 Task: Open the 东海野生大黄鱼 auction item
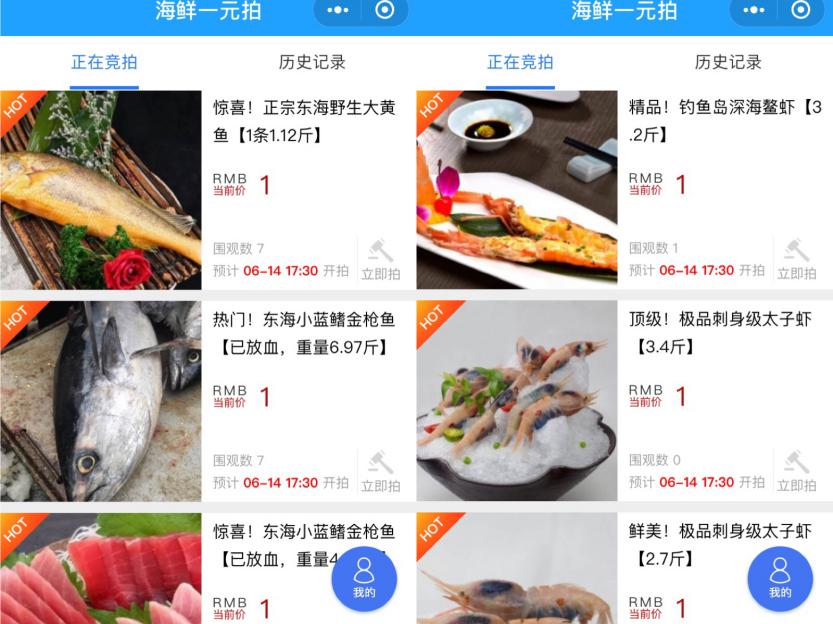coord(304,120)
